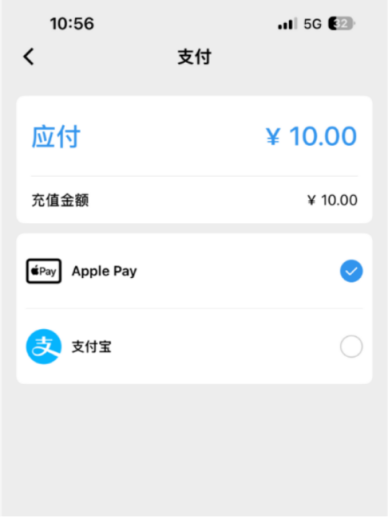Select Apple Pay as payment method
The height and width of the screenshot is (517, 388).
(x=194, y=271)
